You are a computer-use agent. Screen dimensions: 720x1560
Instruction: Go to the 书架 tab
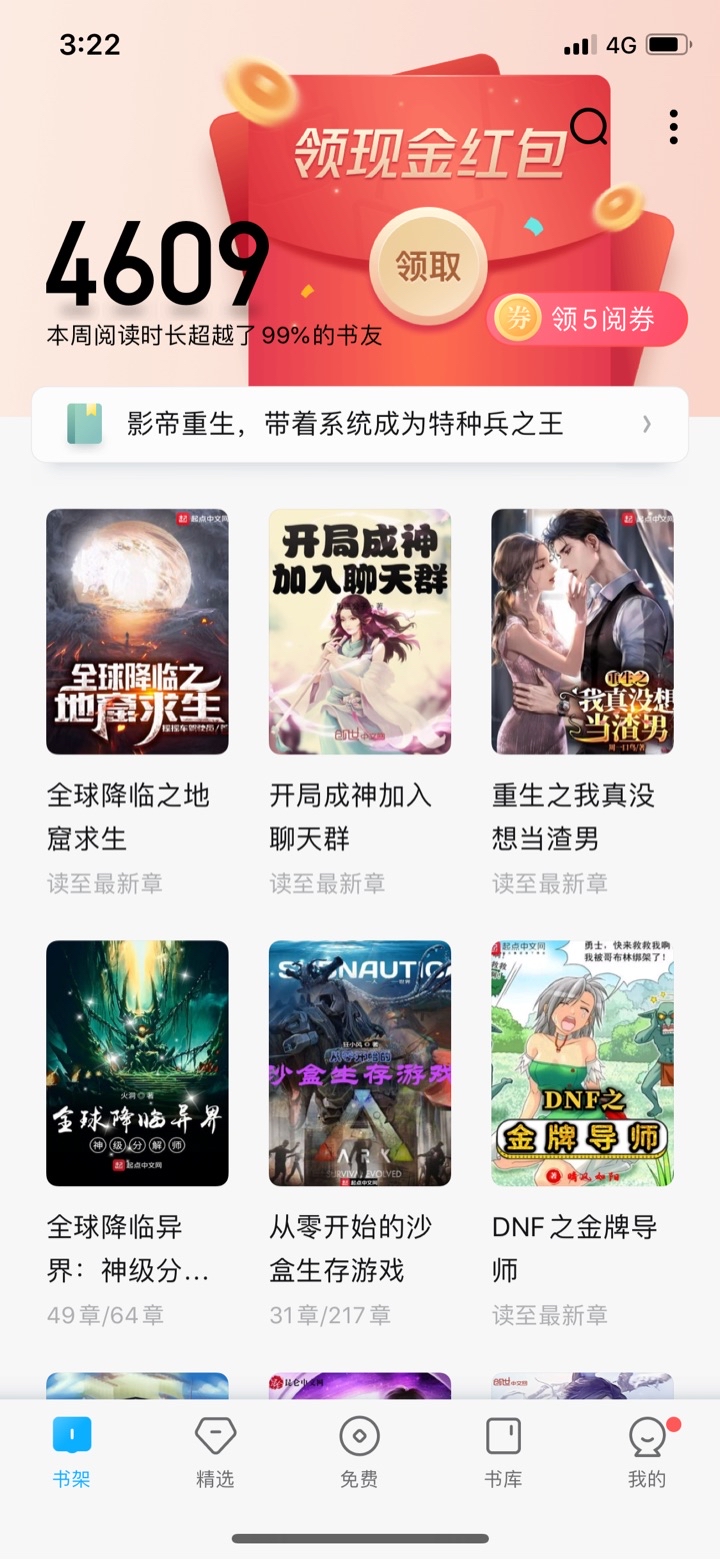[72, 1453]
